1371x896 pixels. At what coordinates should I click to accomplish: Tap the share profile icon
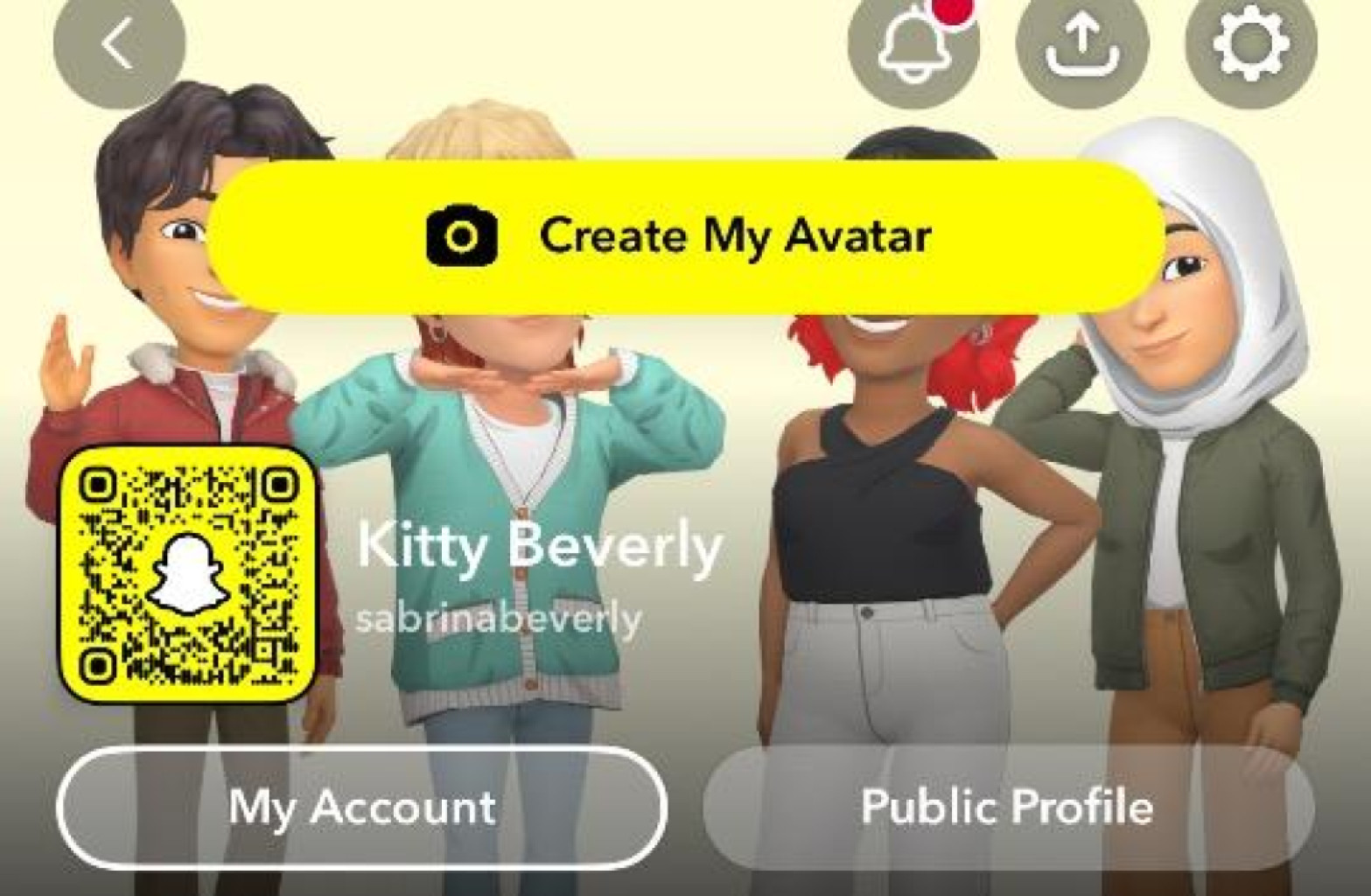1082,45
